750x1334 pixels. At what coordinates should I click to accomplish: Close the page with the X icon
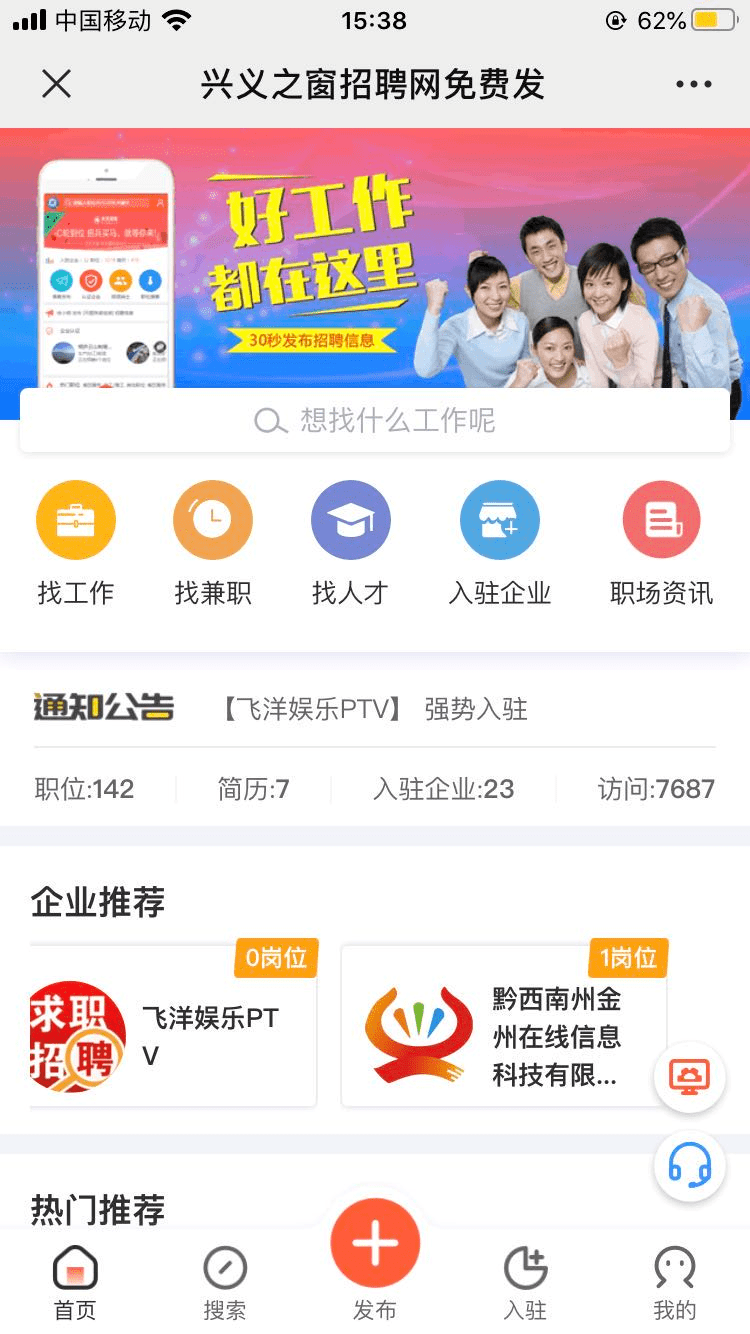(x=57, y=84)
